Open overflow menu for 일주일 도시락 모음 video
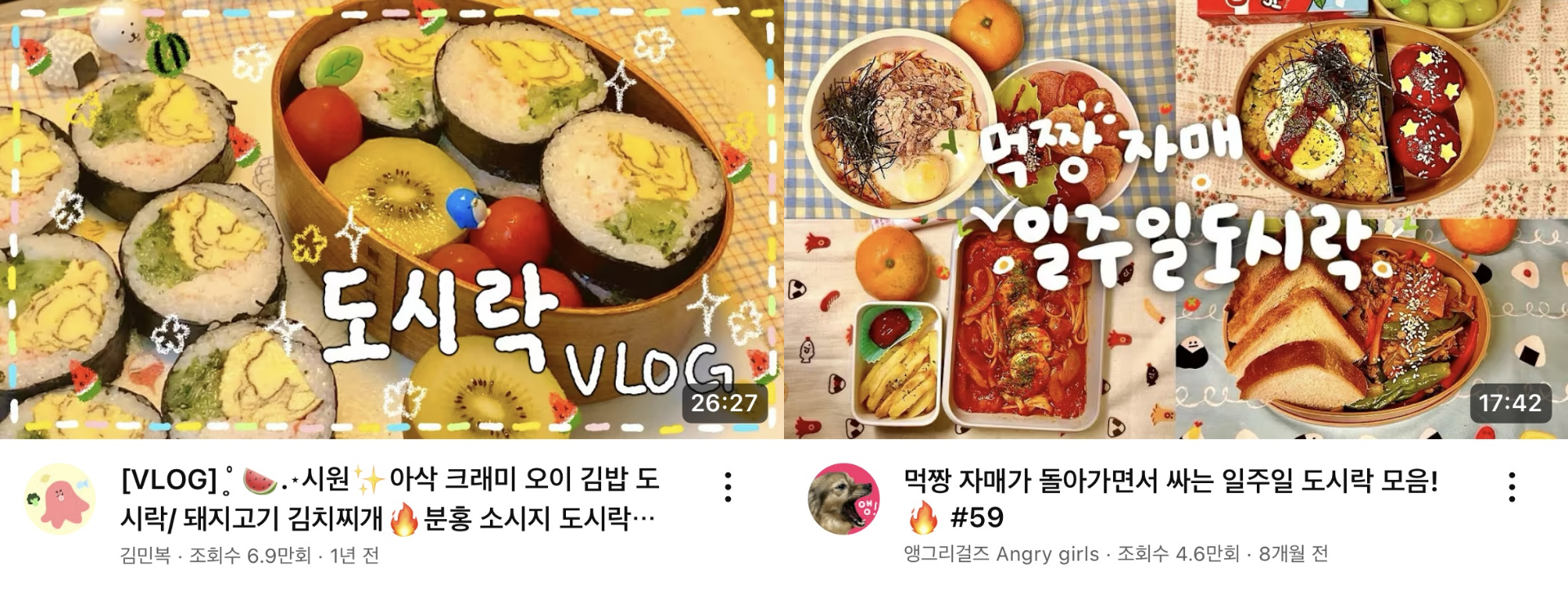The width and height of the screenshot is (1568, 590). tap(1512, 487)
